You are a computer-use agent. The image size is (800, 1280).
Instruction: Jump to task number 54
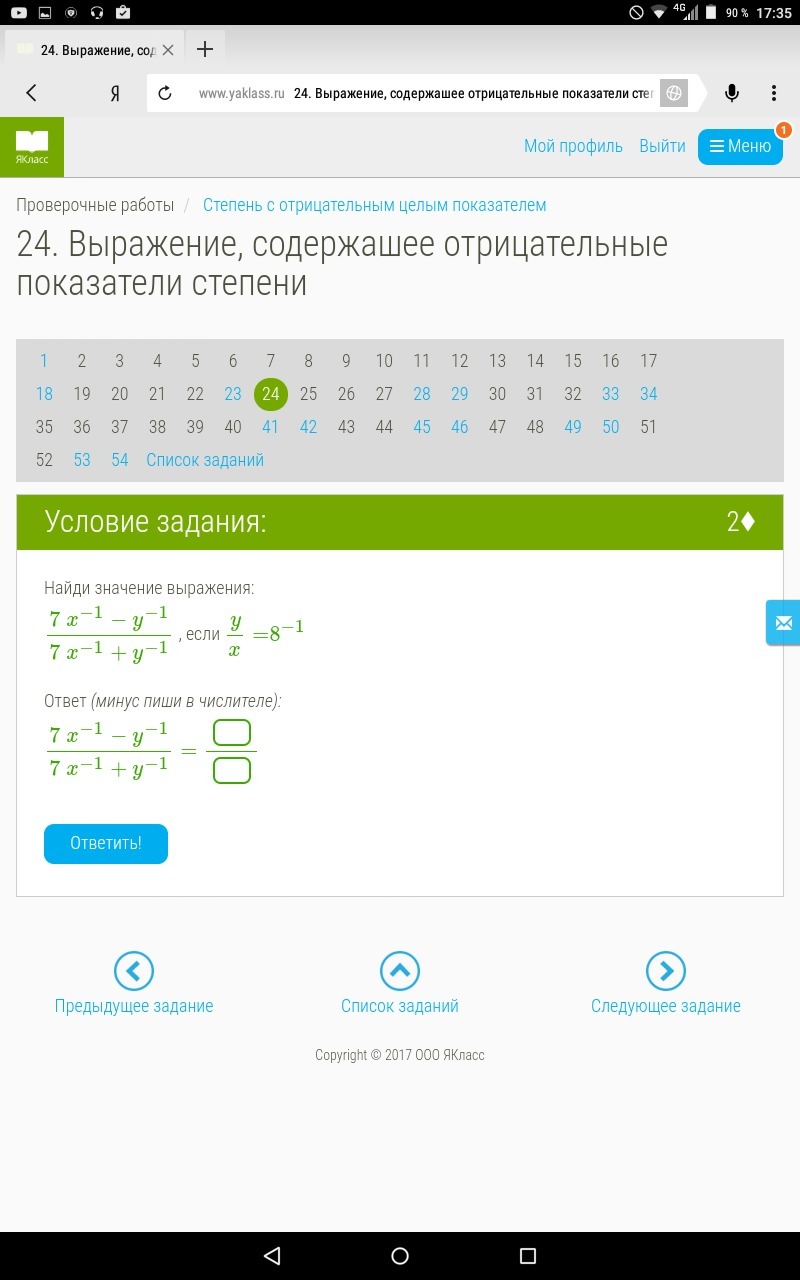tap(120, 460)
